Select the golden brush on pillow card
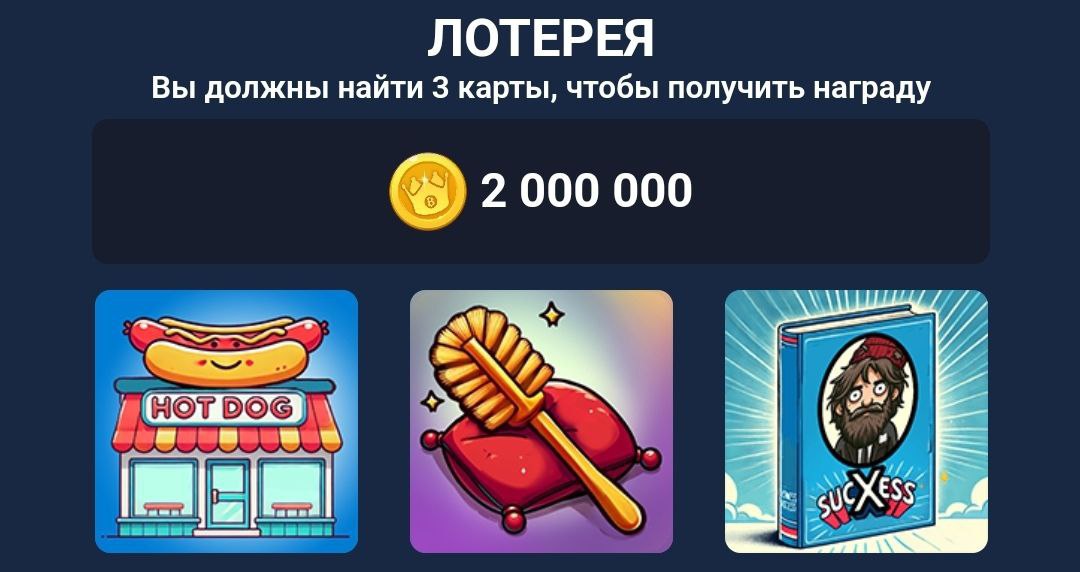Image resolution: width=1080 pixels, height=572 pixels. coord(541,421)
